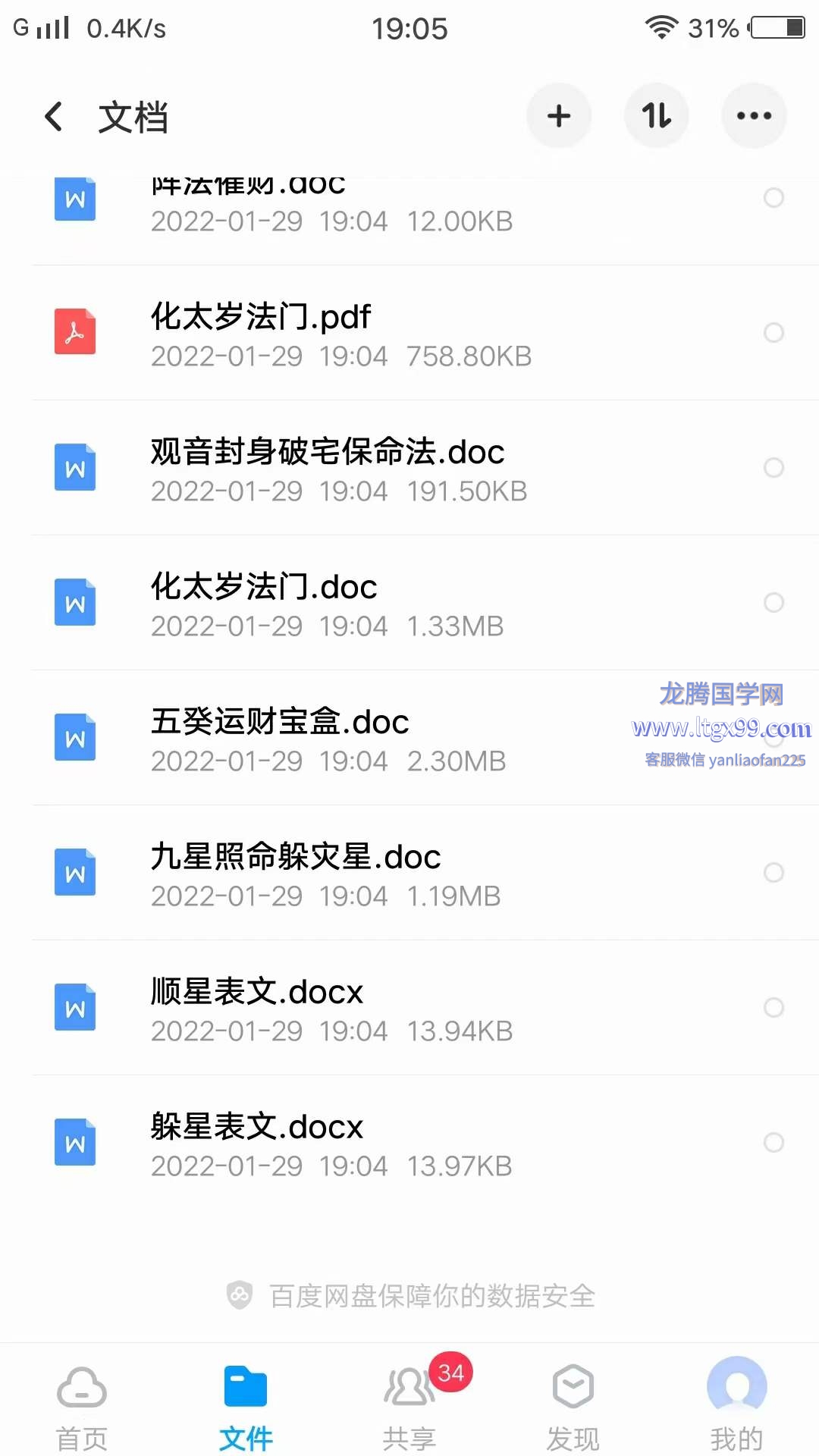Switch to the 共享 tab

[x=409, y=1408]
